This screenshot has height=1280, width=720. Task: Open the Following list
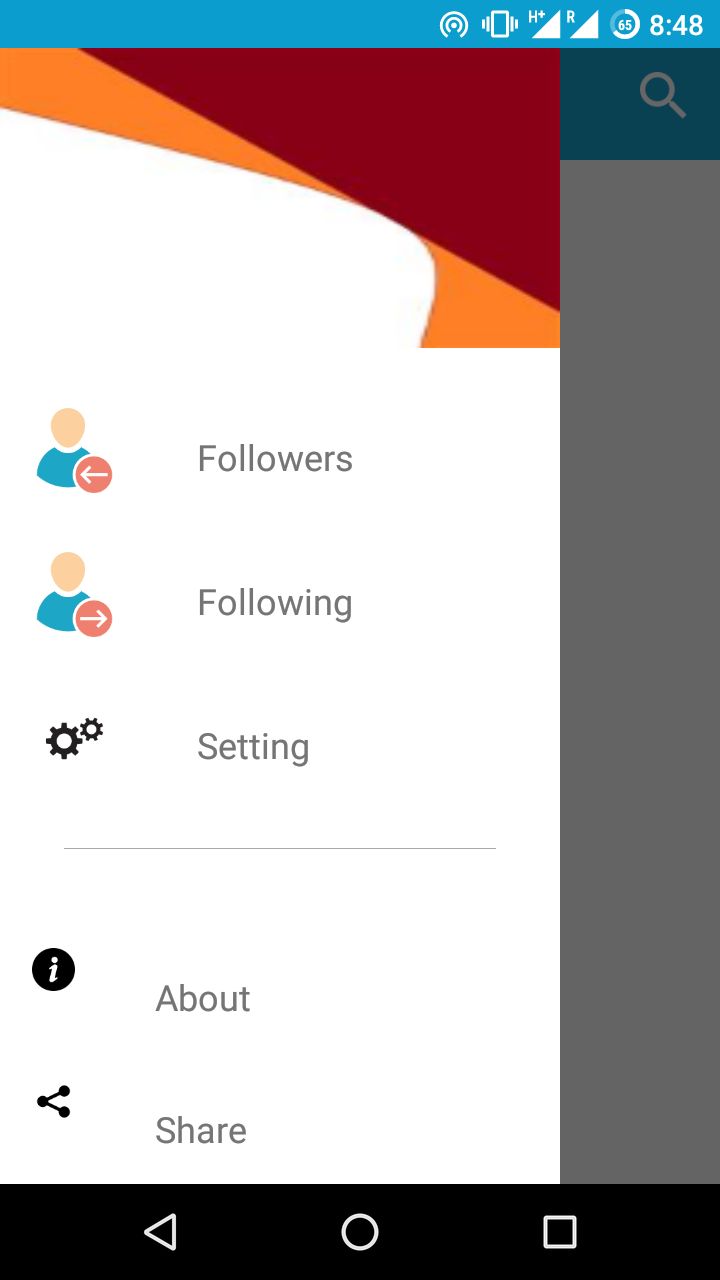pos(274,603)
